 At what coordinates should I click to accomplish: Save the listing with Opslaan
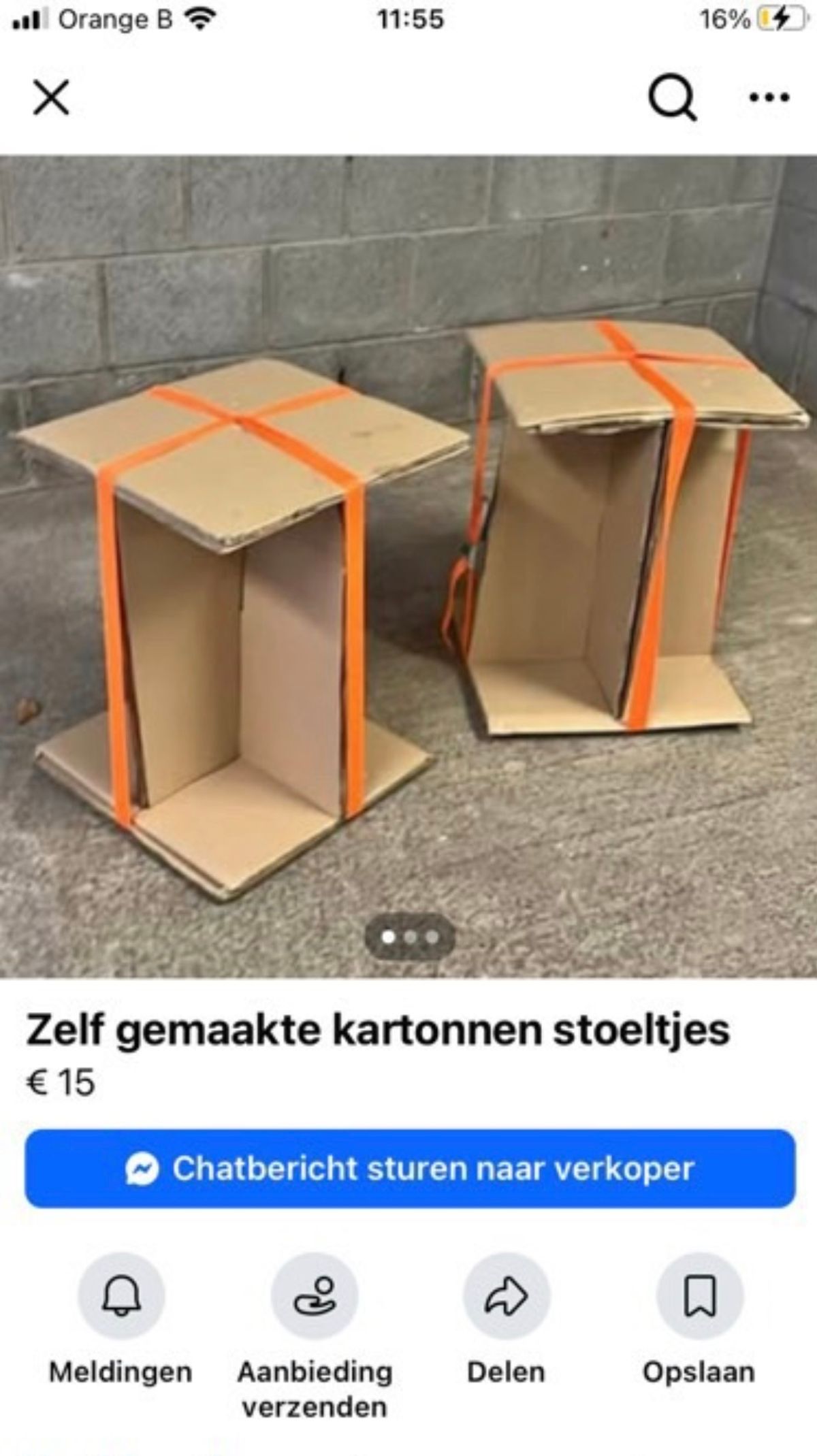click(x=699, y=1295)
